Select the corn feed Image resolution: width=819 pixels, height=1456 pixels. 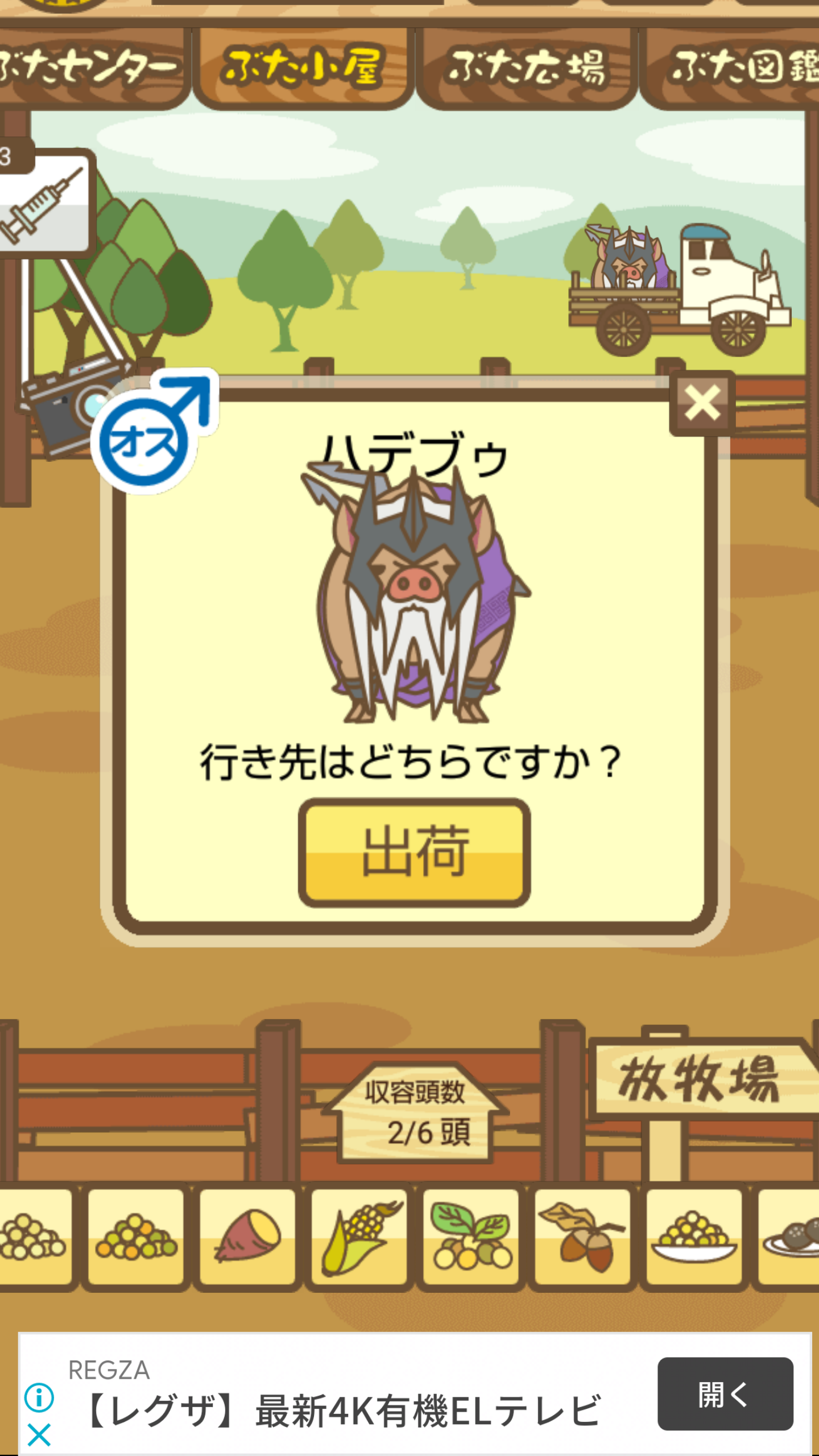pos(359,1238)
